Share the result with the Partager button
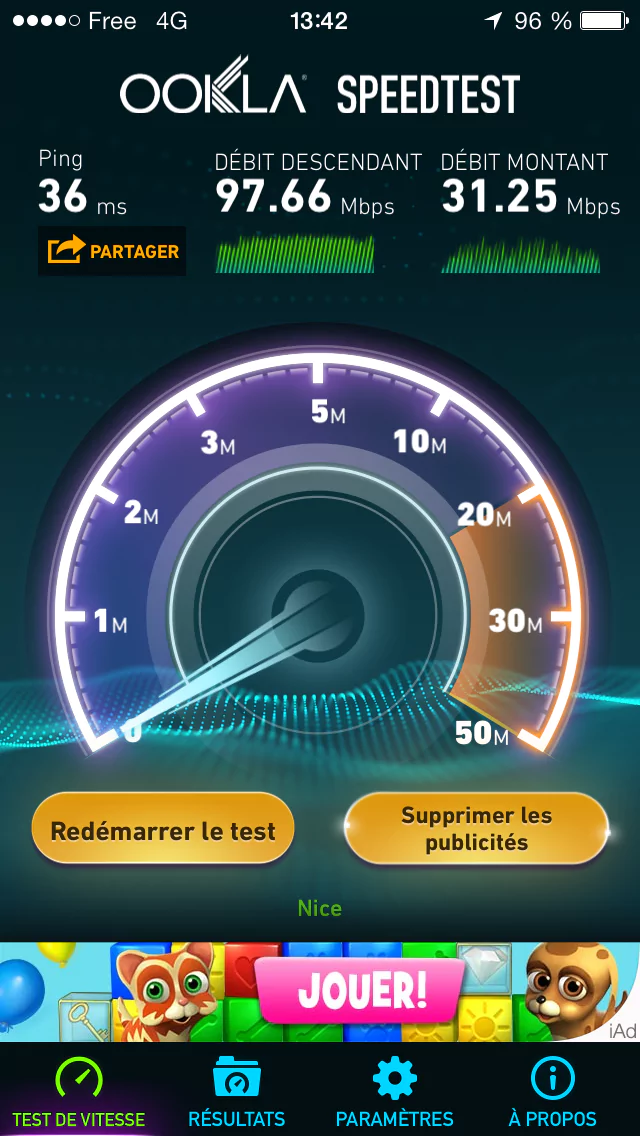 [112, 251]
